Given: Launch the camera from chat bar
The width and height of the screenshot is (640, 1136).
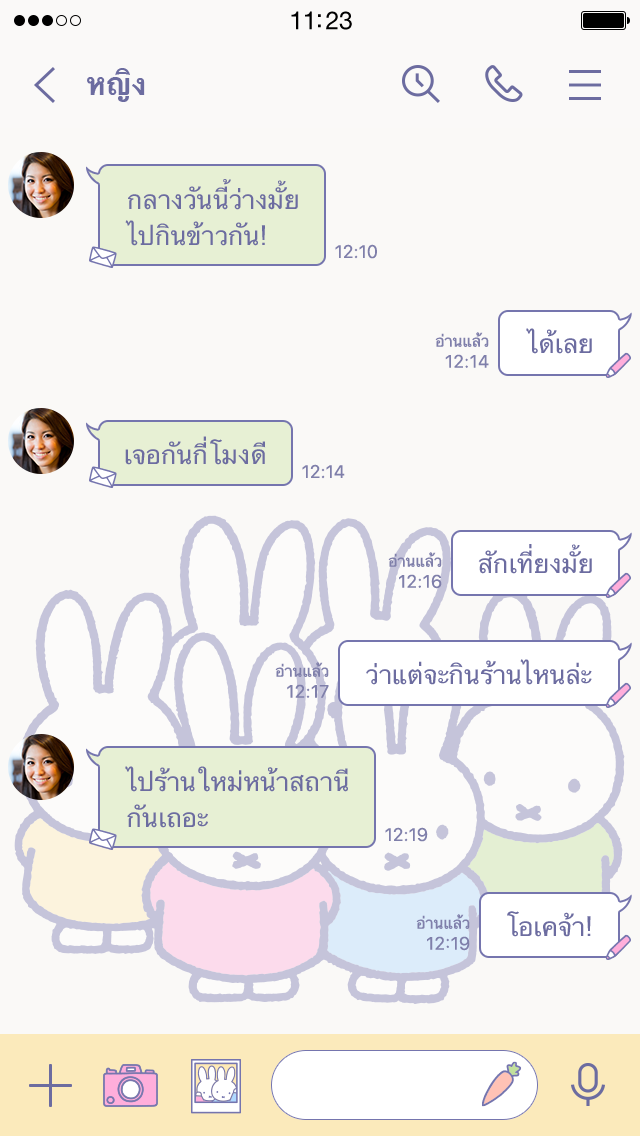Looking at the screenshot, I should tap(130, 1085).
